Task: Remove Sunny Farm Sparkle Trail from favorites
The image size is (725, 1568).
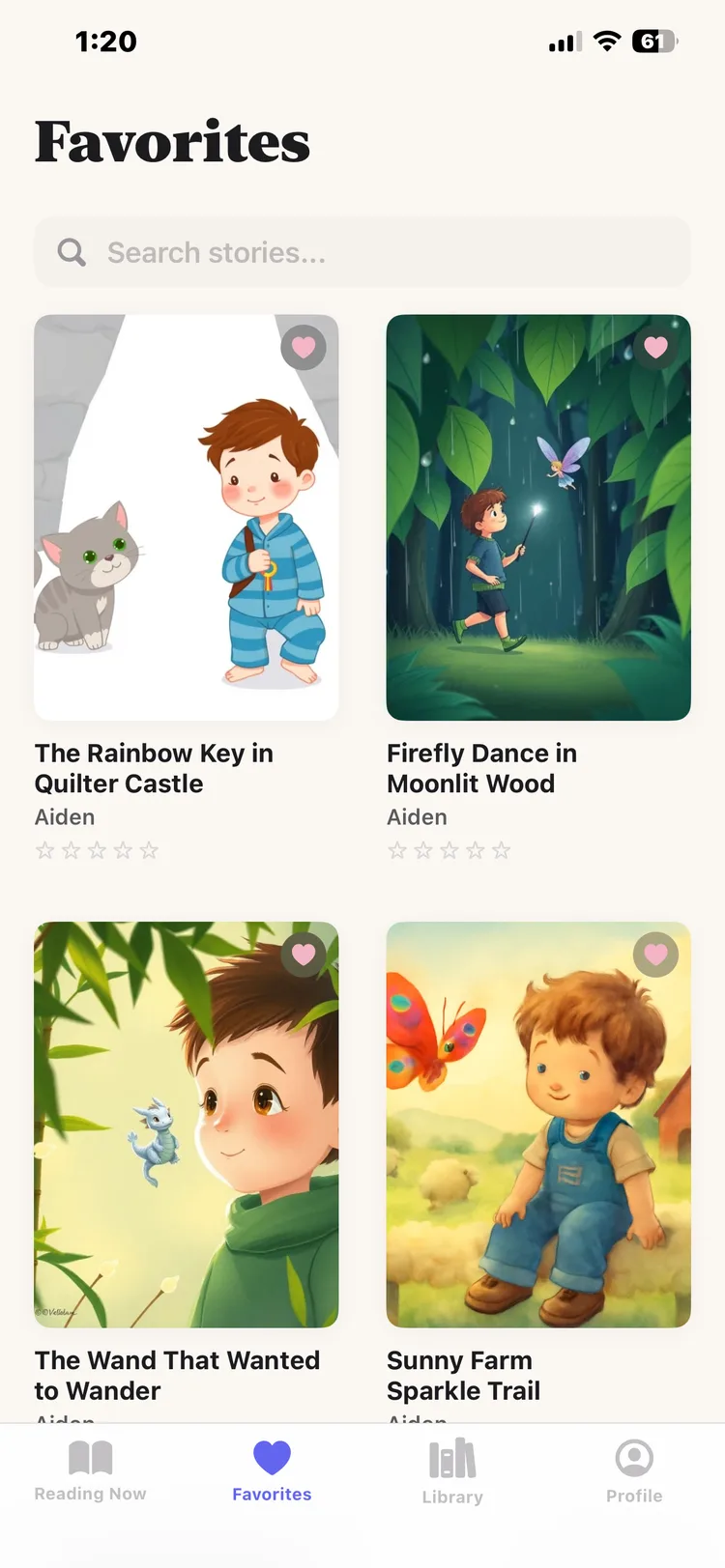Action: coord(656,954)
